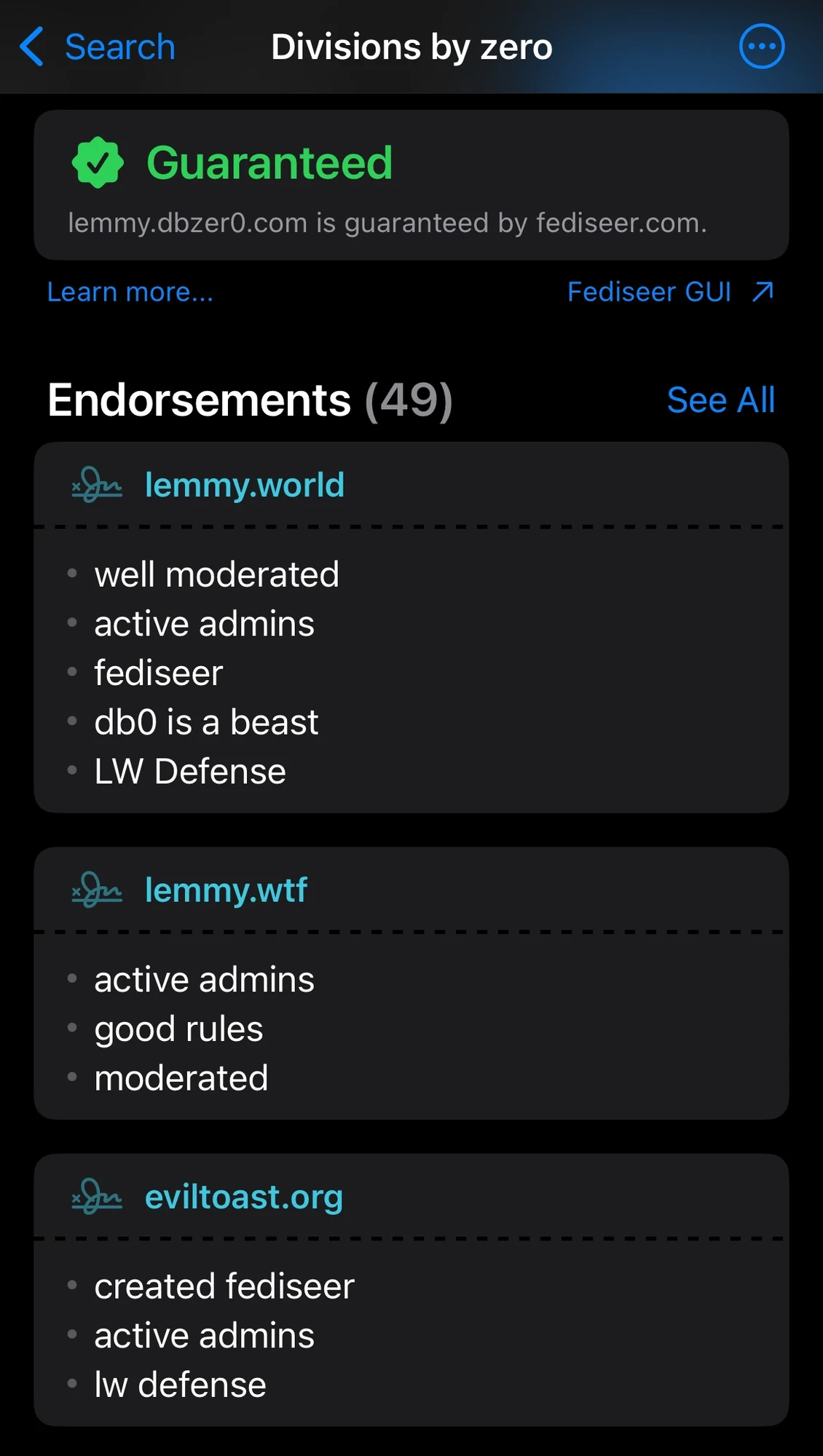Open Fediseer GUI external link
Viewport: 823px width, 1456px height.
(671, 292)
